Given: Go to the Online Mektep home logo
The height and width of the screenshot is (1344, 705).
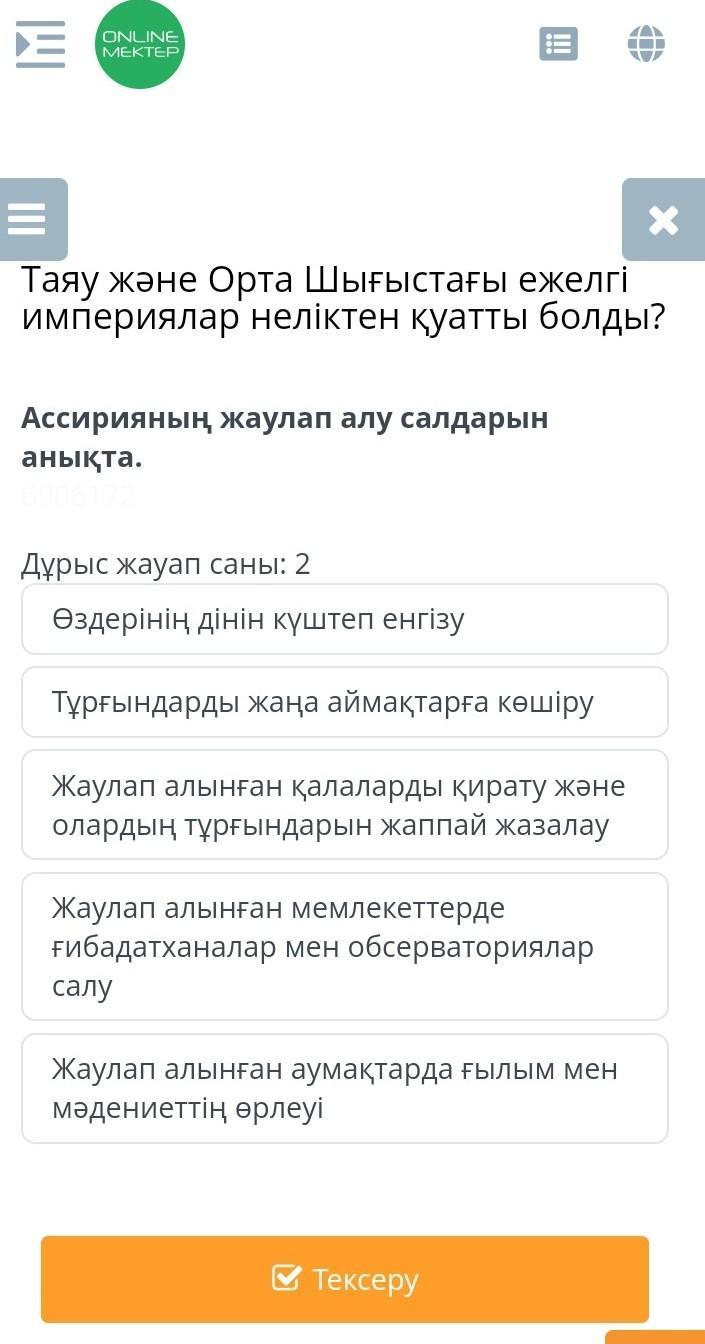Looking at the screenshot, I should (x=140, y=45).
